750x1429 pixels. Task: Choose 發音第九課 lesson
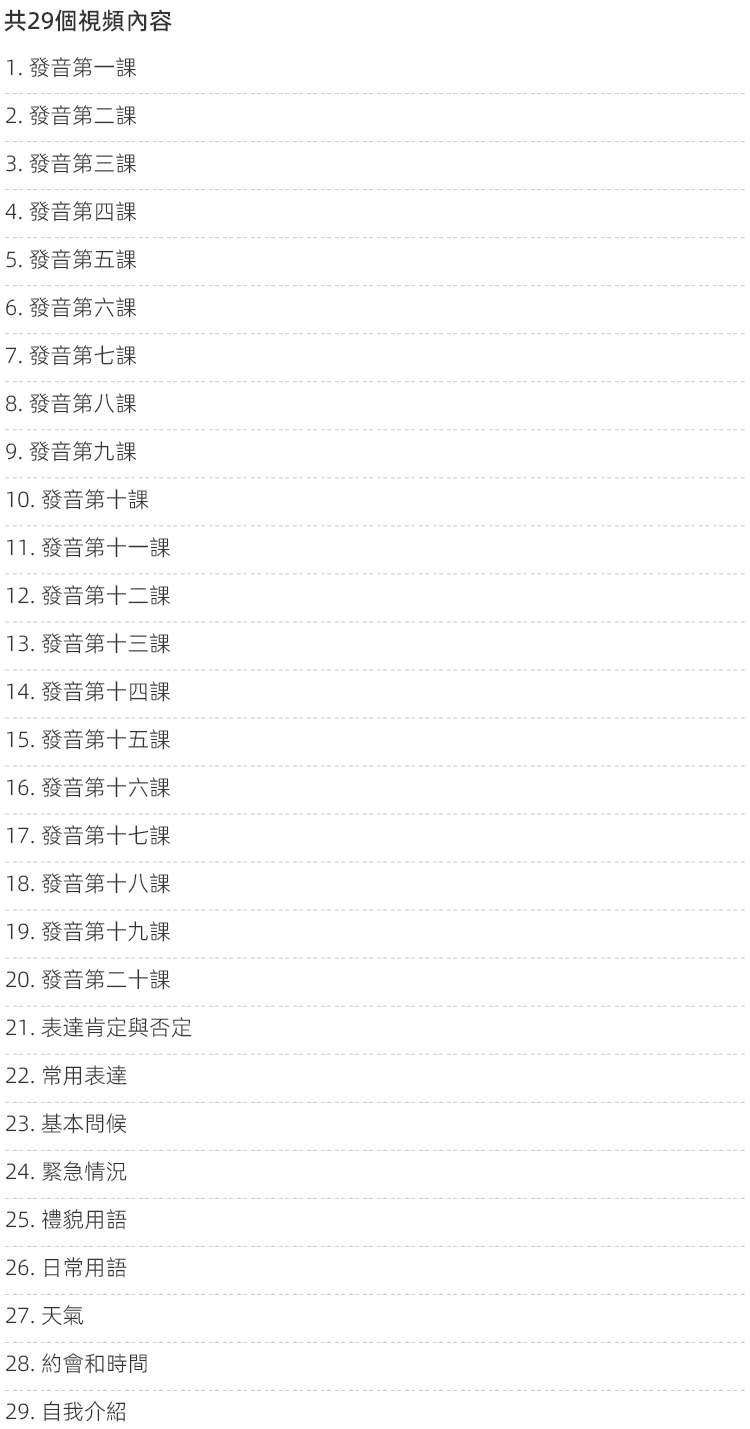pyautogui.click(x=70, y=453)
